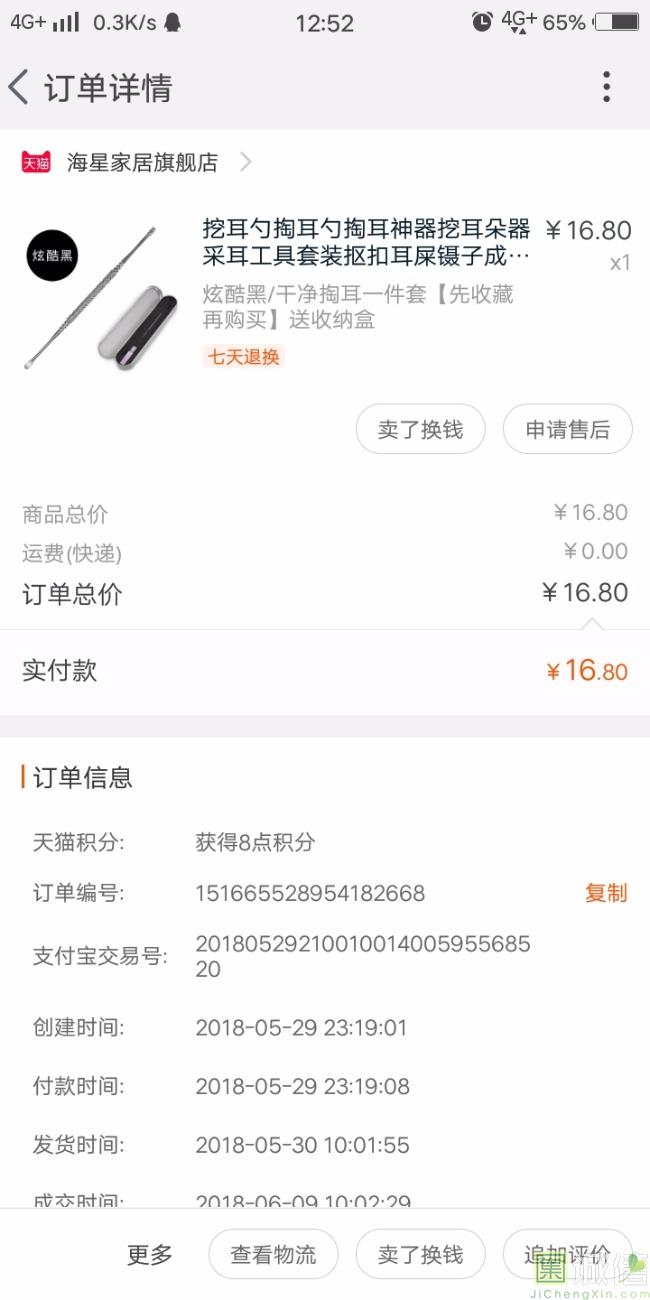Add a follow-up review with 追加评价
650x1300 pixels.
tap(567, 1254)
